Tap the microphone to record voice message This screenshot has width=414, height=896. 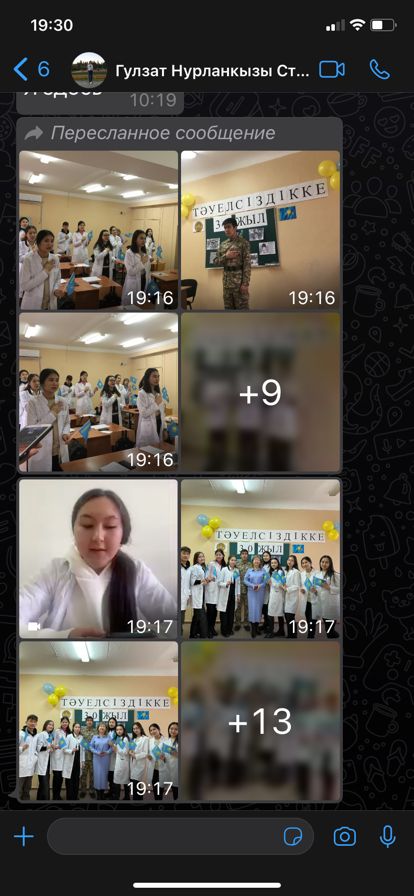(388, 837)
